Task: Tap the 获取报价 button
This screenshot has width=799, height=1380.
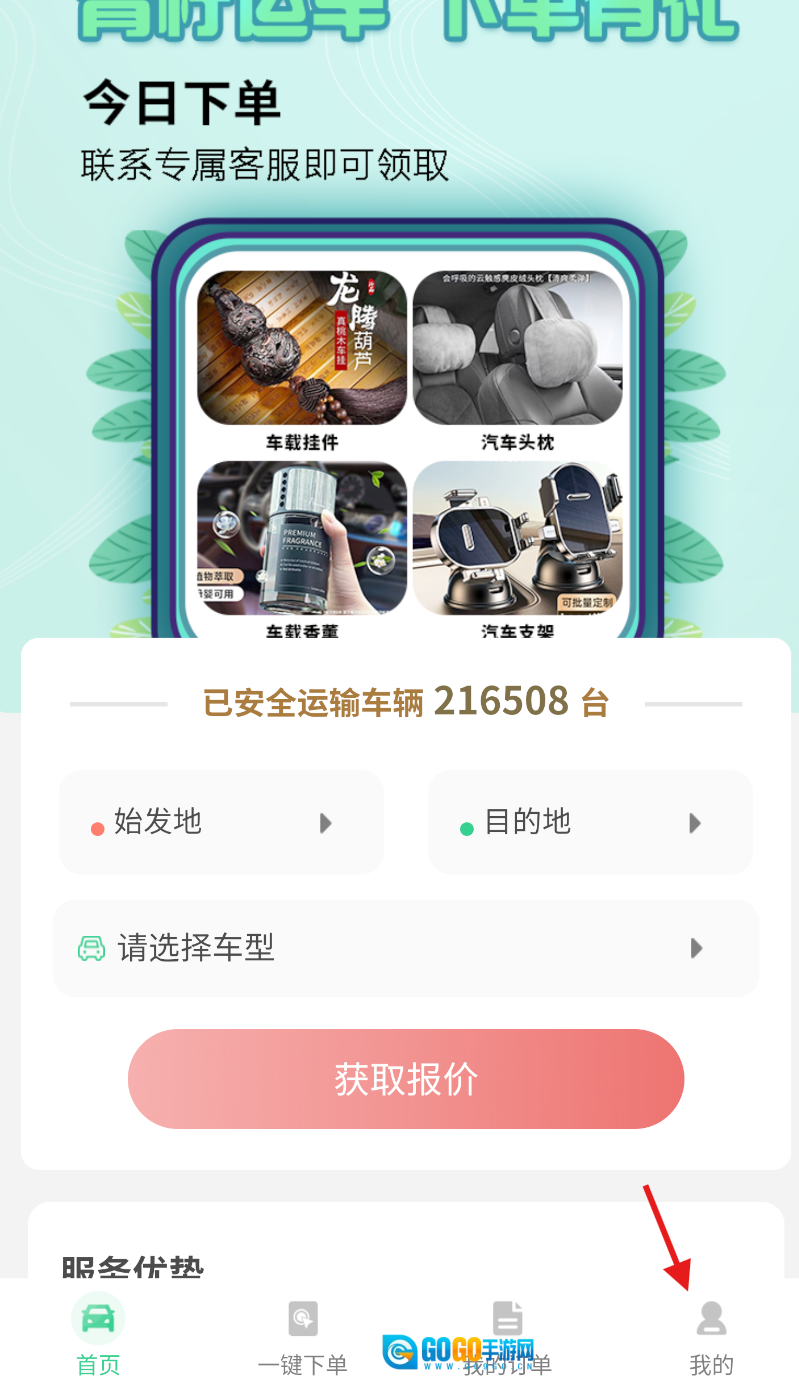Action: (405, 1079)
